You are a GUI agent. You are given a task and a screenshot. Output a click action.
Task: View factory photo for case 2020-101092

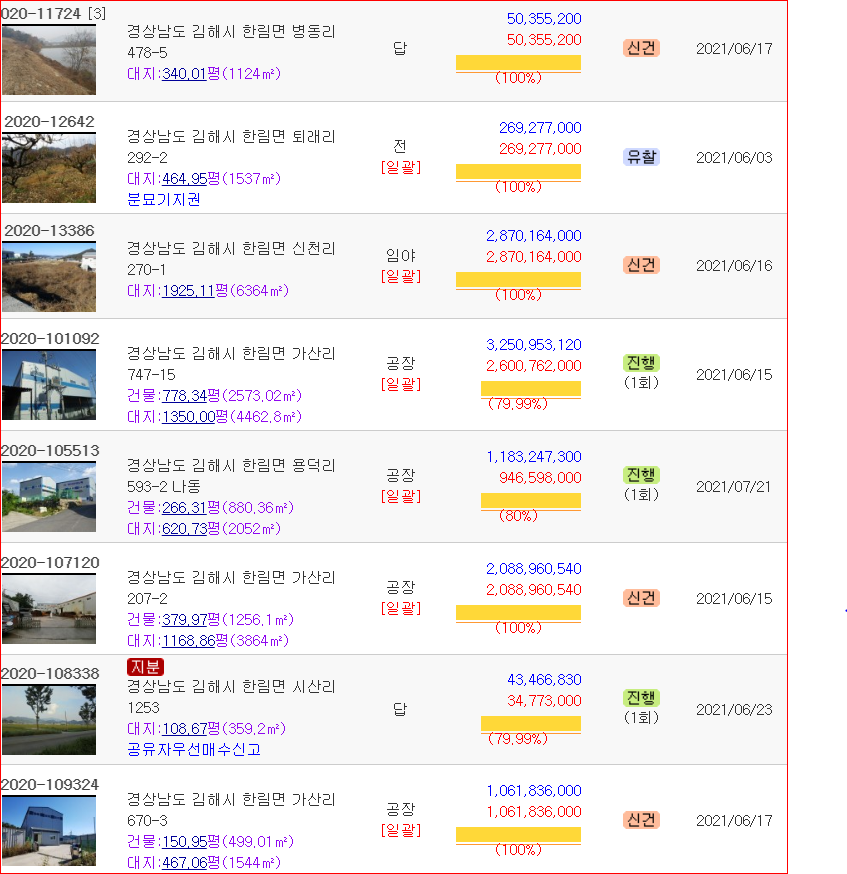tap(49, 385)
